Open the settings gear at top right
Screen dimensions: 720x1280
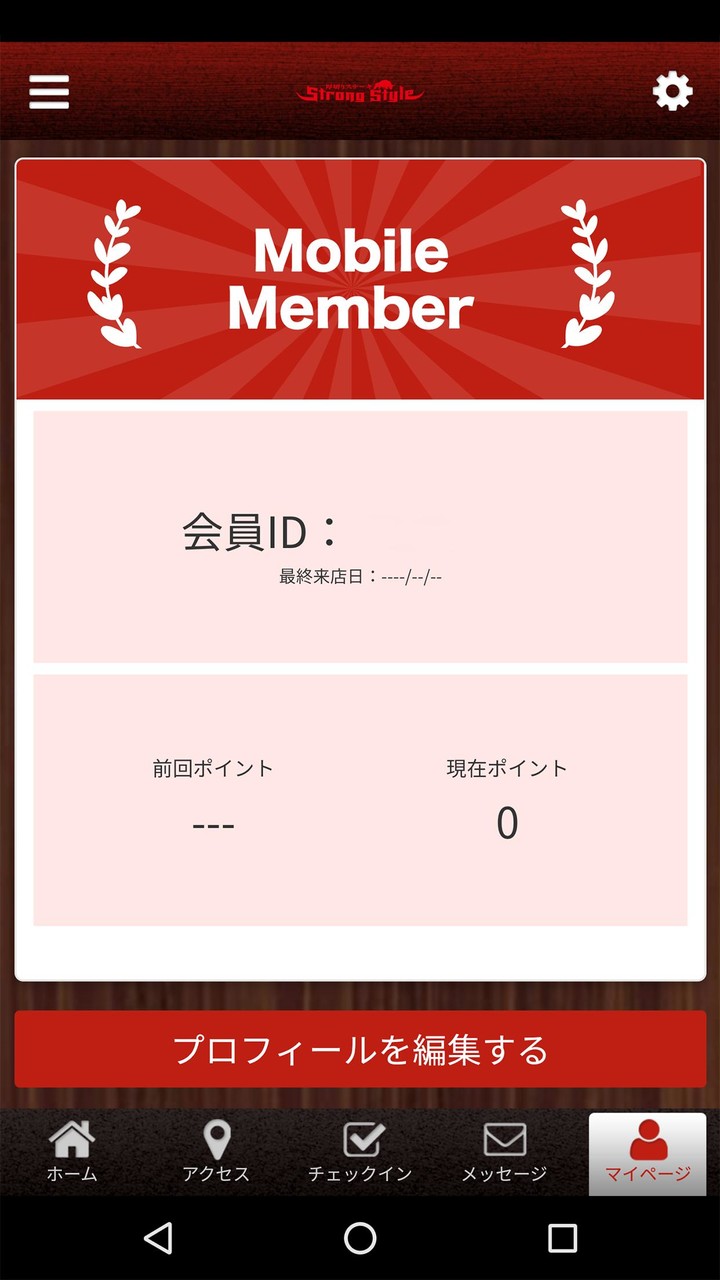click(x=672, y=91)
